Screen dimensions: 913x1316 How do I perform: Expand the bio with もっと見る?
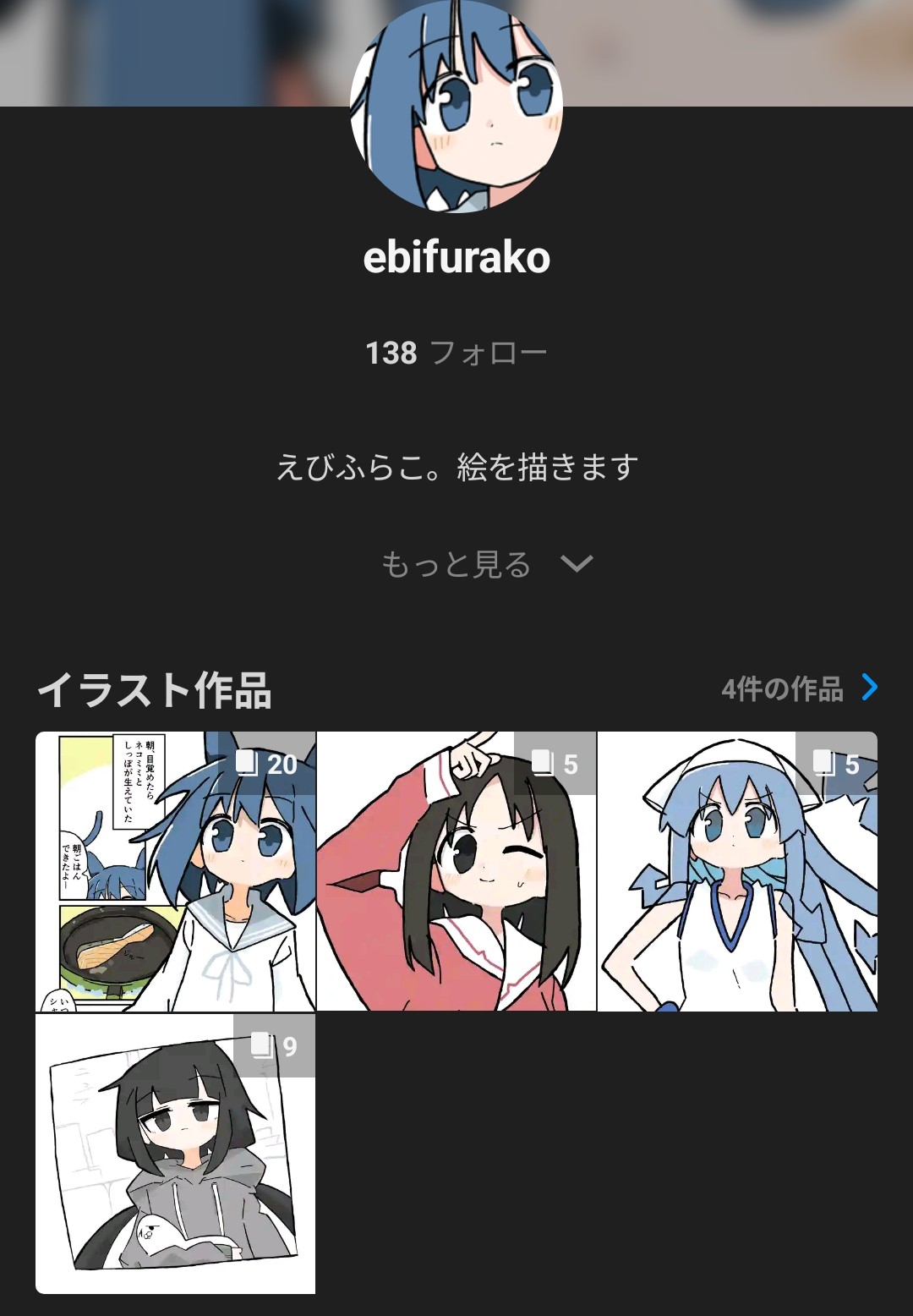tap(487, 564)
